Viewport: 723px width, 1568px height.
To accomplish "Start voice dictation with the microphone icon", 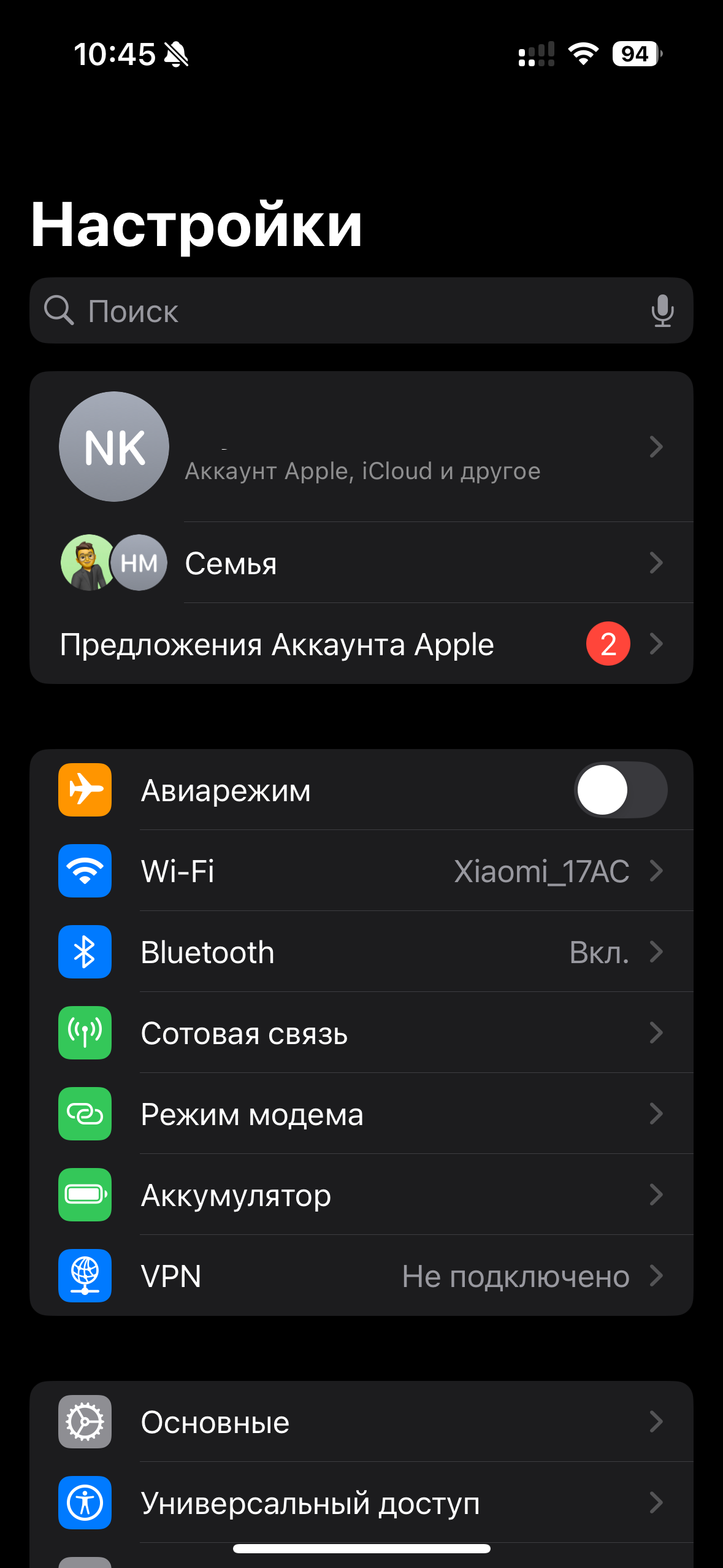I will [x=662, y=311].
